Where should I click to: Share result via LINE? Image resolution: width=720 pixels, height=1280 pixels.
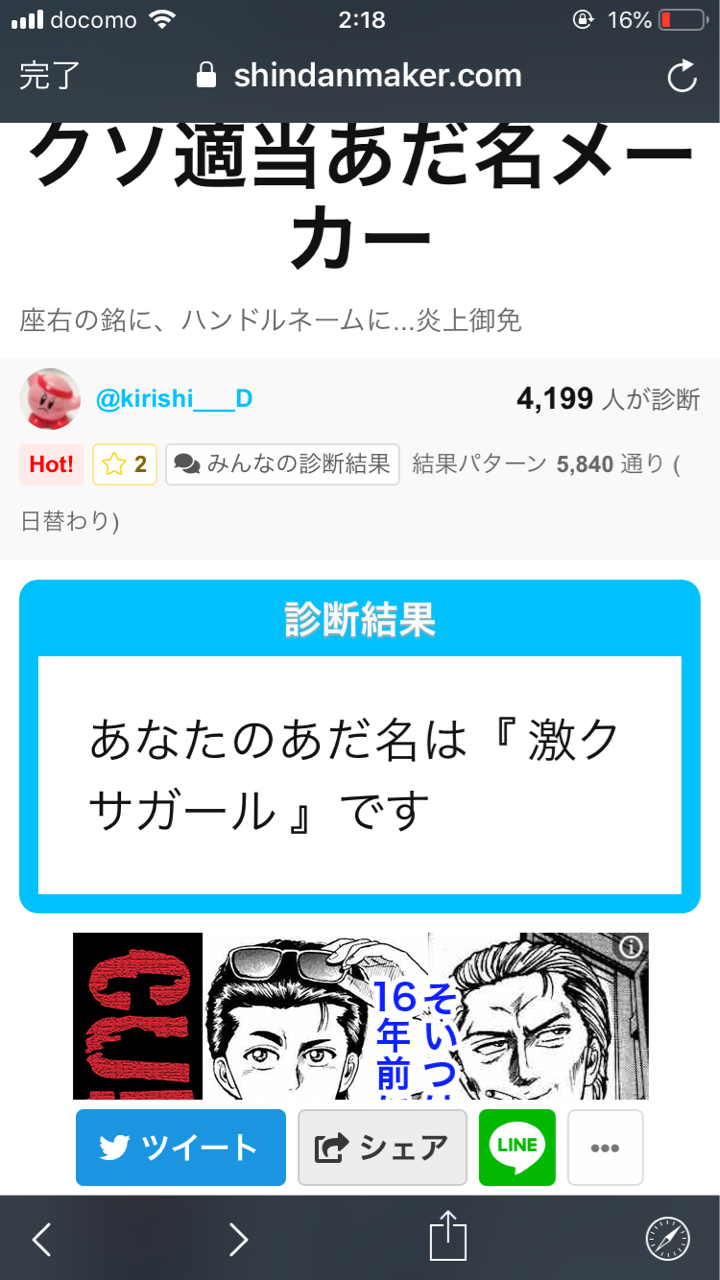[517, 1147]
